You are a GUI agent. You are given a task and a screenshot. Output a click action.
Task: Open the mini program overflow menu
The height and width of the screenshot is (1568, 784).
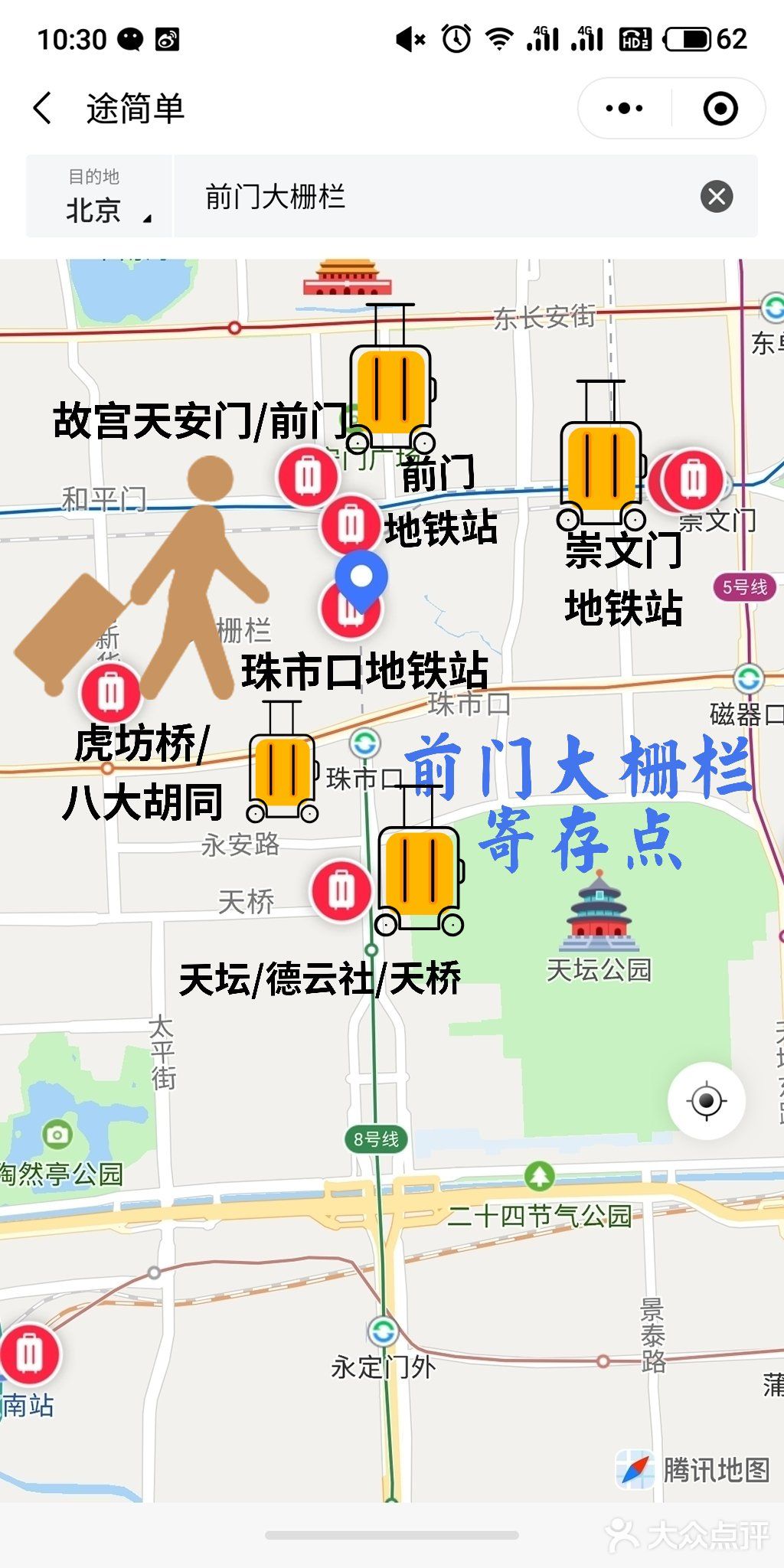624,108
